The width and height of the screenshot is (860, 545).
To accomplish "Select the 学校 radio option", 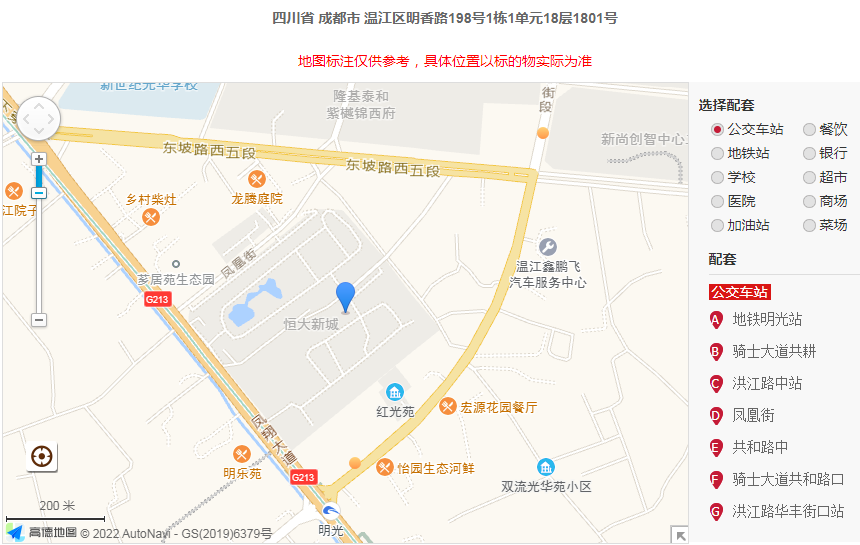I will [717, 178].
